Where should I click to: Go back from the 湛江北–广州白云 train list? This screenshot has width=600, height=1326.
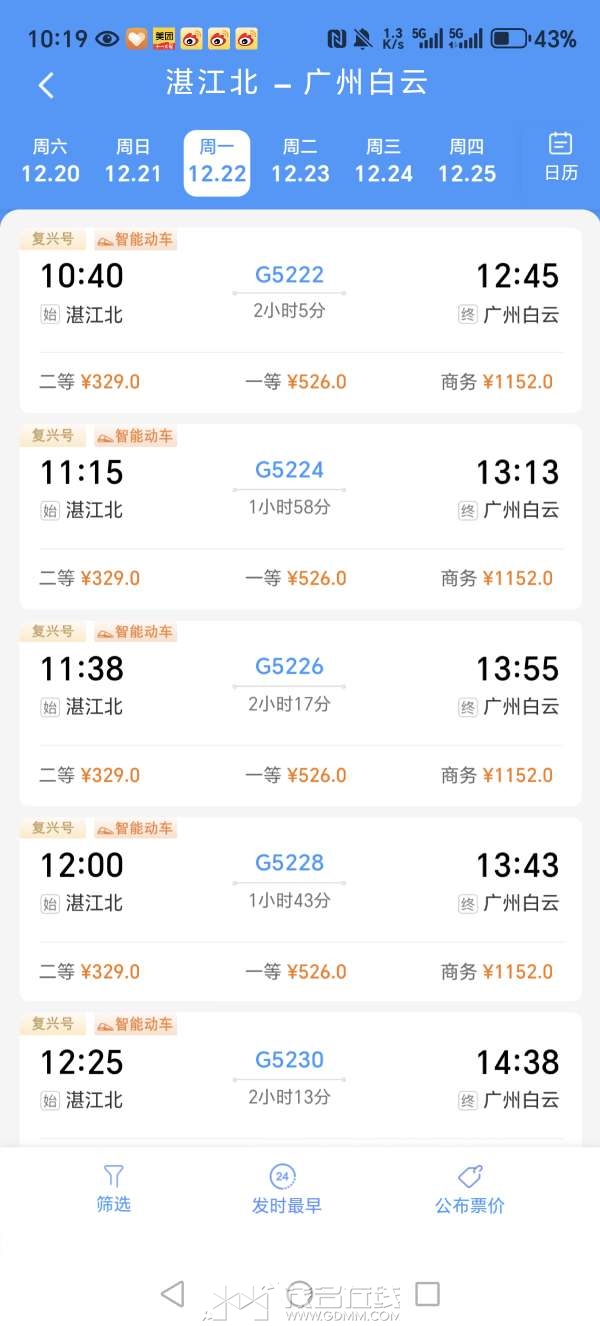(46, 85)
